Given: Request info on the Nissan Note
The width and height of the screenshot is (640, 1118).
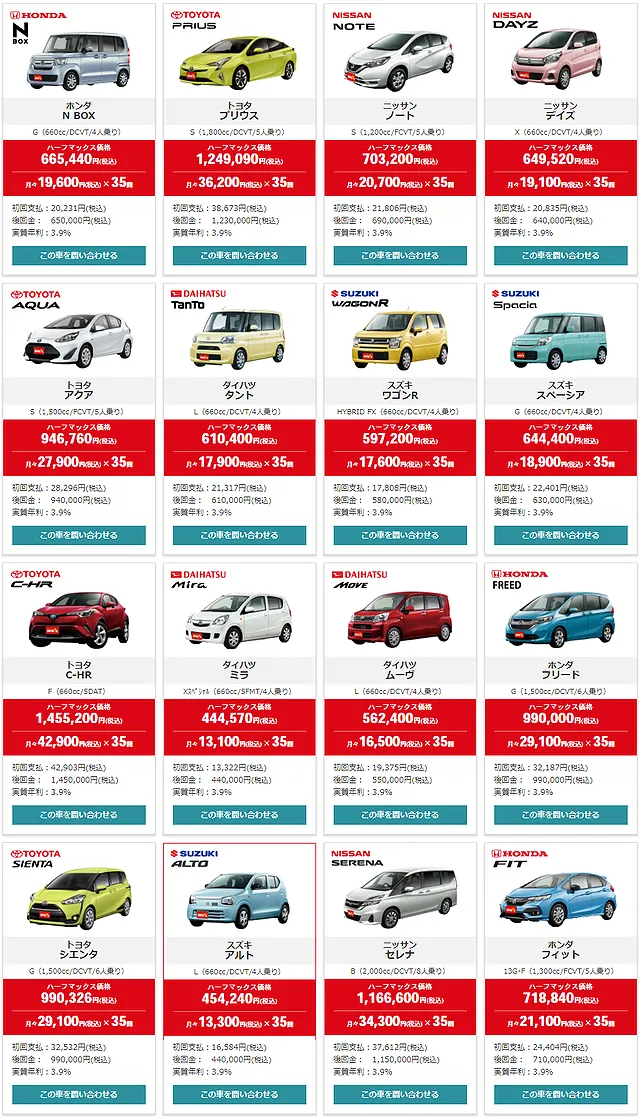Looking at the screenshot, I should coord(400,256).
